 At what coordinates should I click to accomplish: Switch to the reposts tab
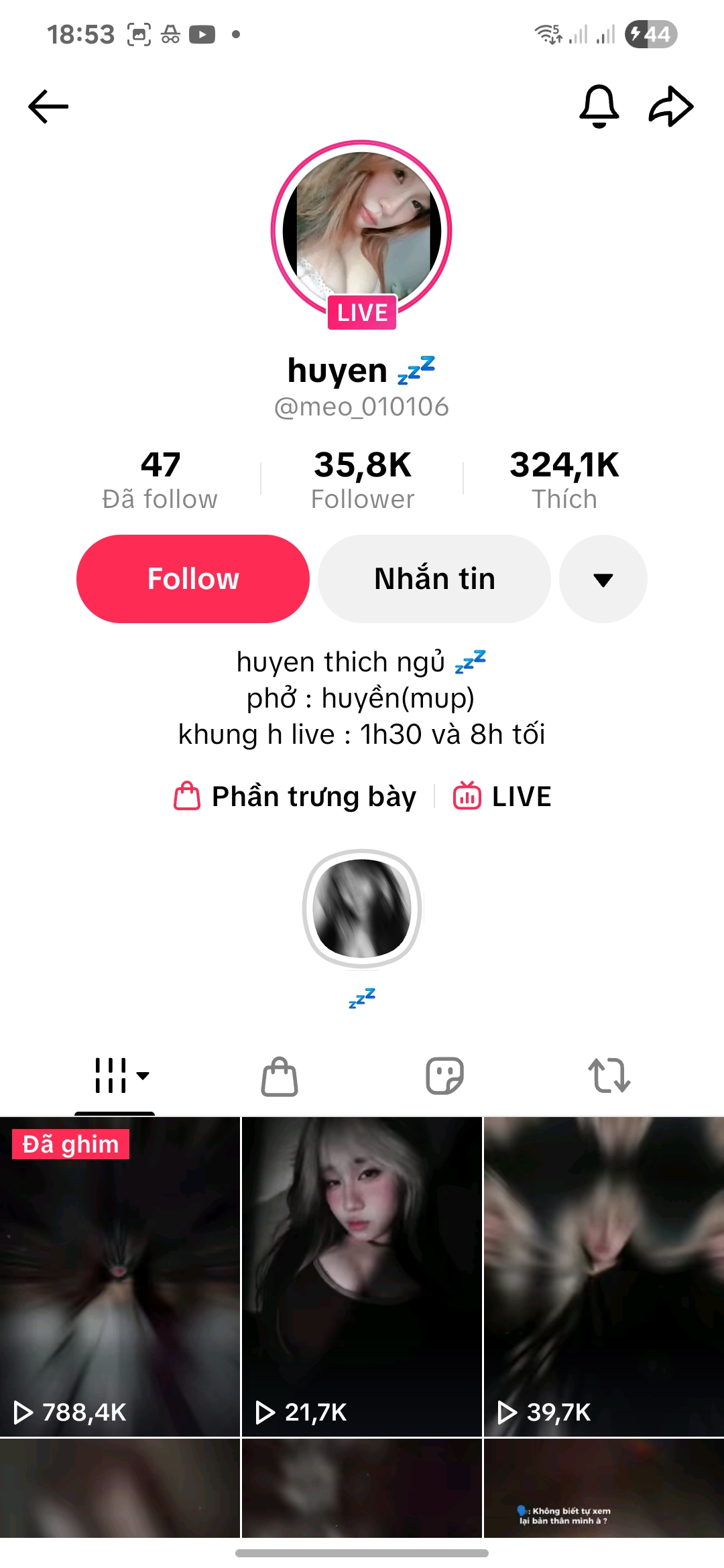[x=609, y=1075]
